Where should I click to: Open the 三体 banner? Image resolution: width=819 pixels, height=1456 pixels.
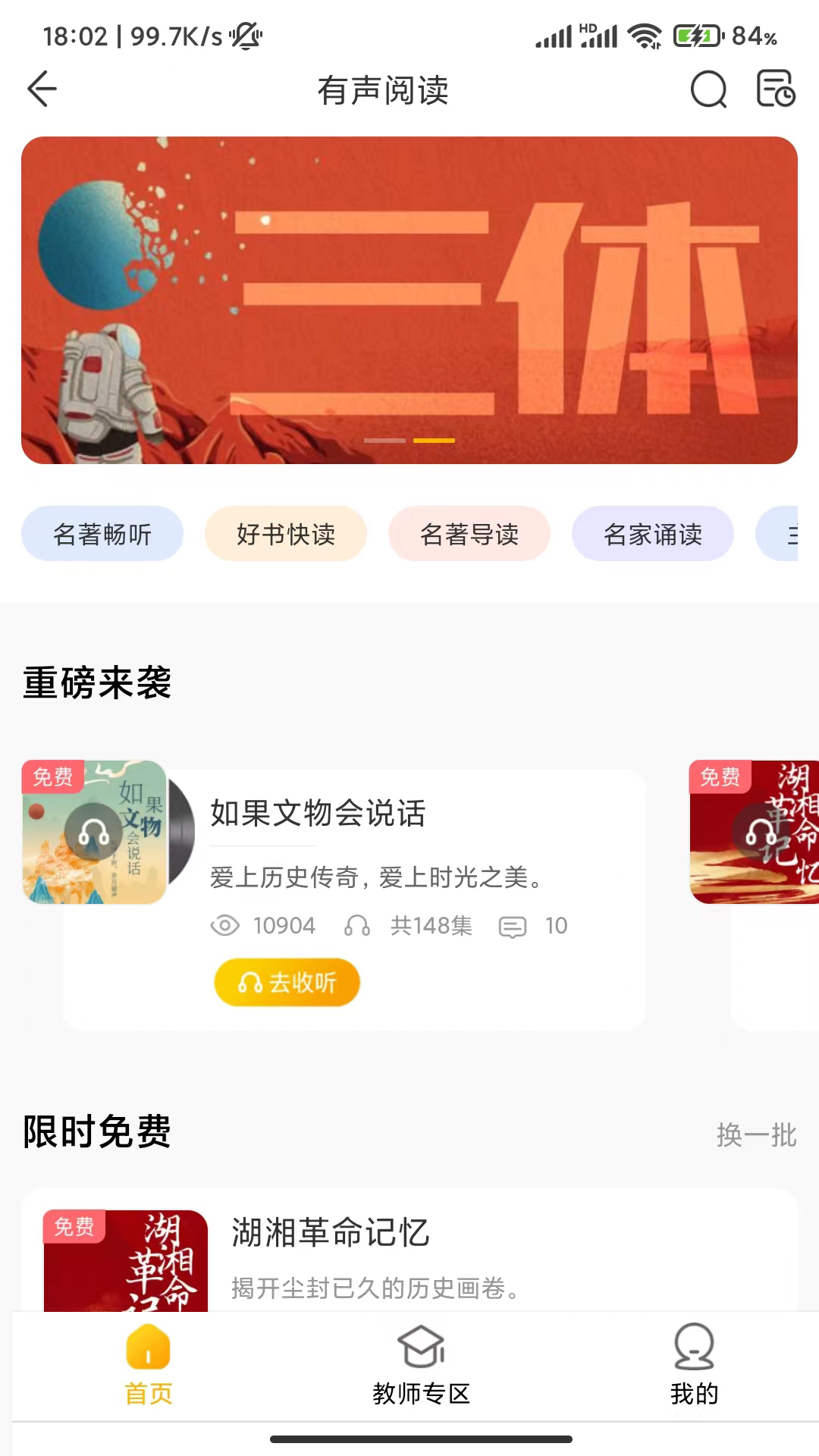pos(409,300)
